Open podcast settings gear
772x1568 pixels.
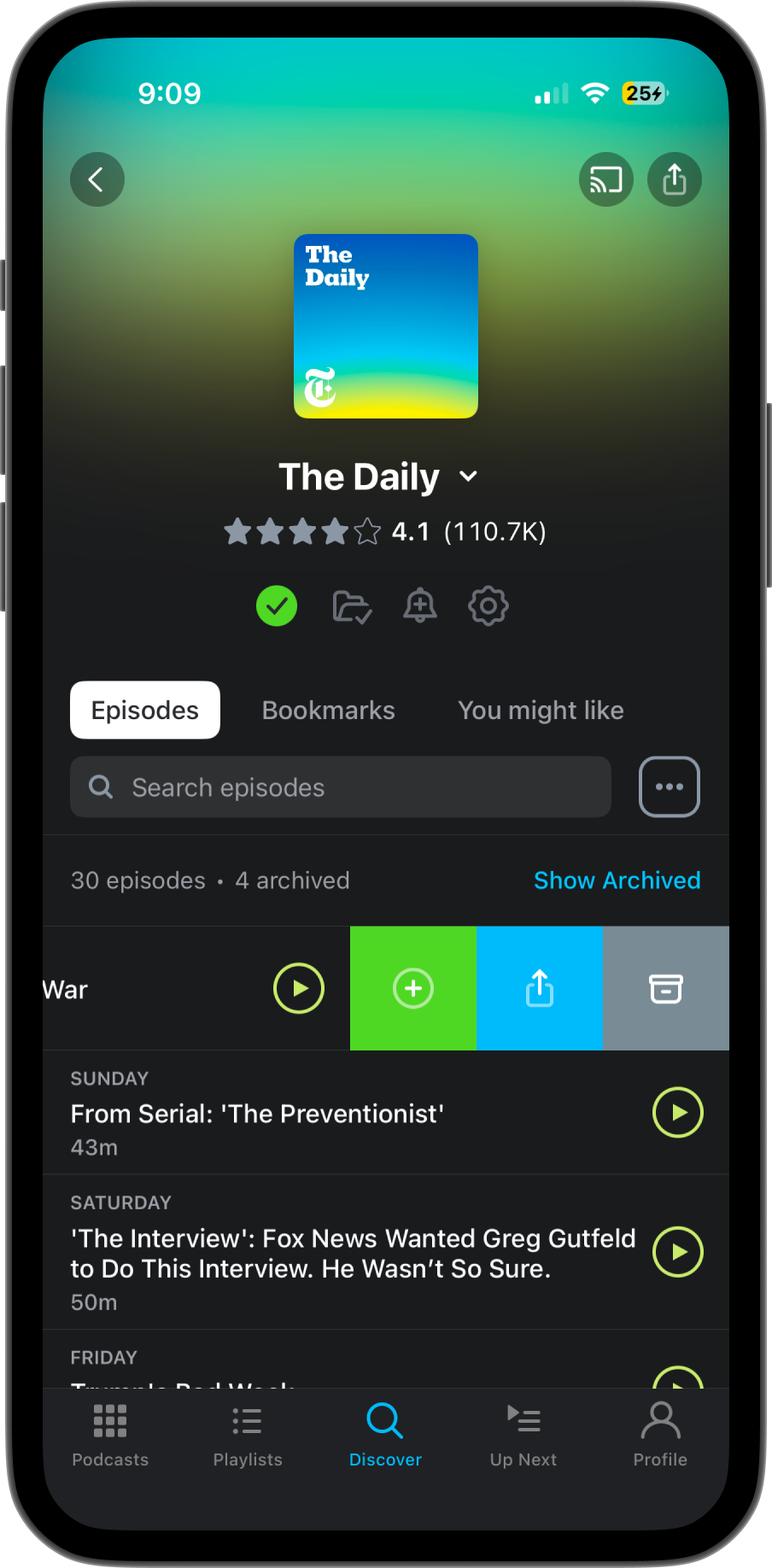pyautogui.click(x=488, y=606)
